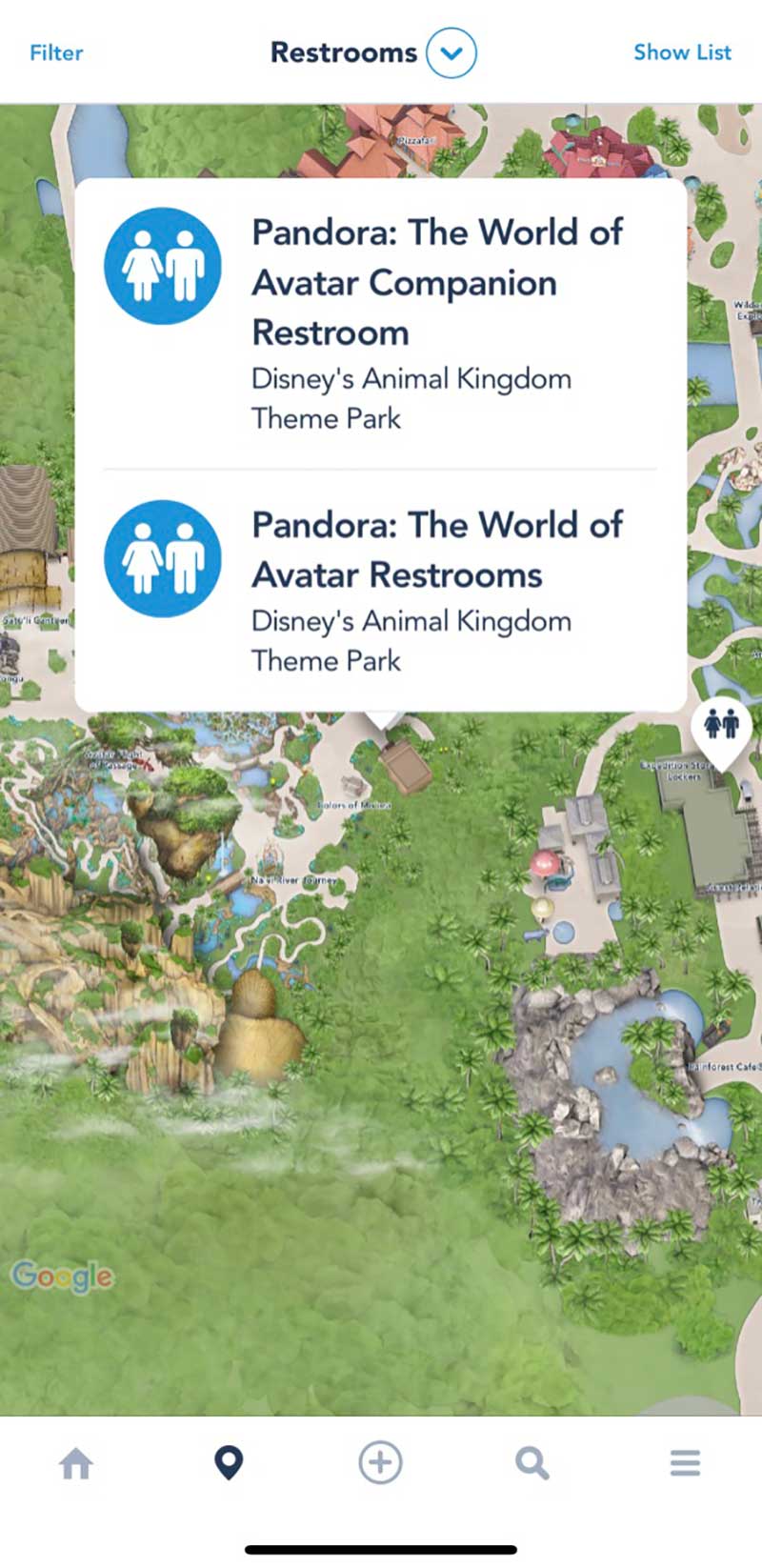Tap the plus button in bottom bar
Image resolution: width=762 pixels, height=1568 pixels.
(380, 1462)
